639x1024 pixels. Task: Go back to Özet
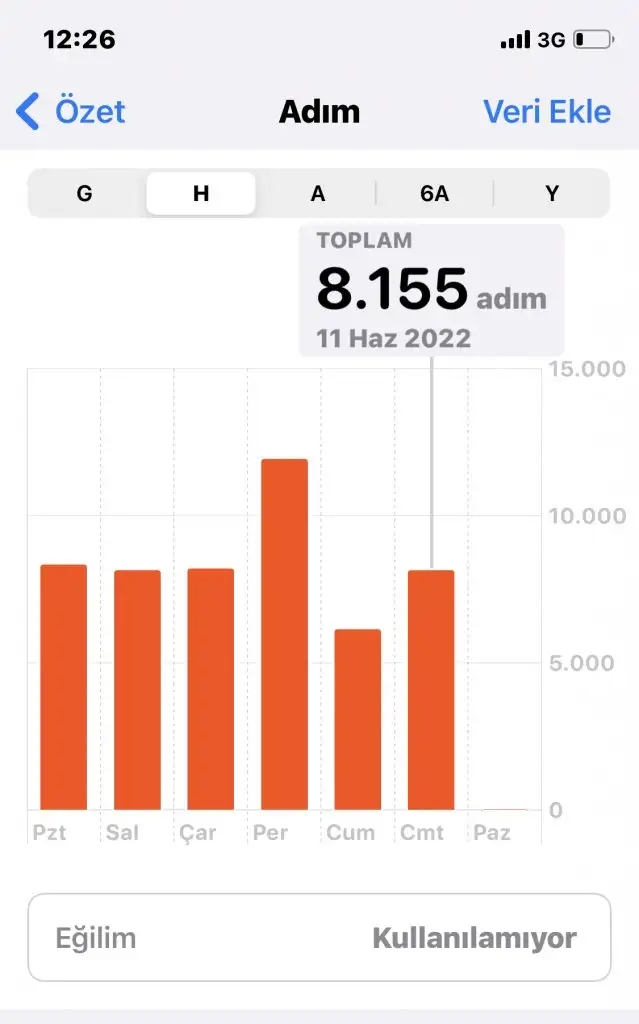click(71, 111)
